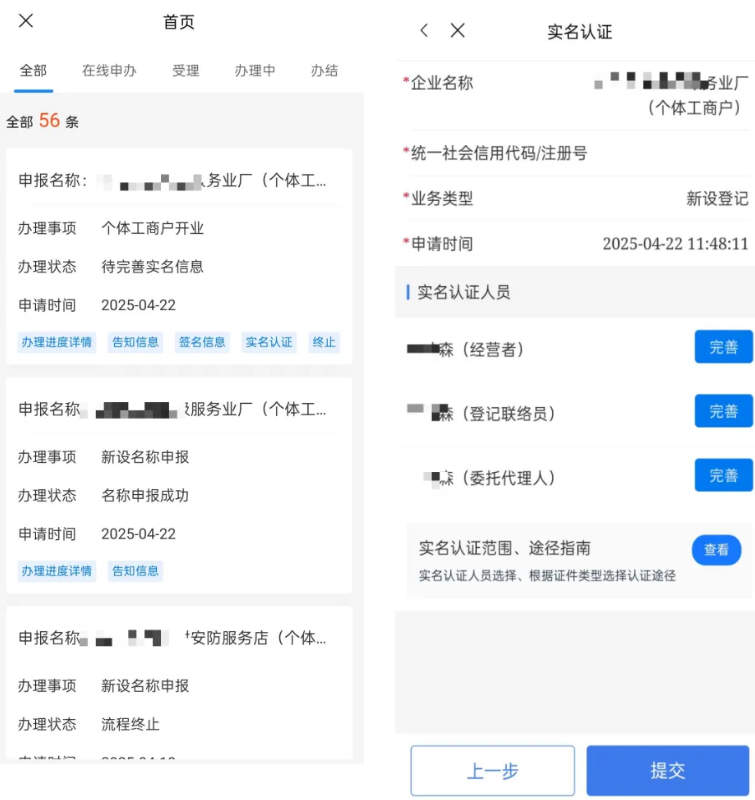Tap 完善 for the 委托代理人
This screenshot has width=755, height=800.
click(x=723, y=475)
